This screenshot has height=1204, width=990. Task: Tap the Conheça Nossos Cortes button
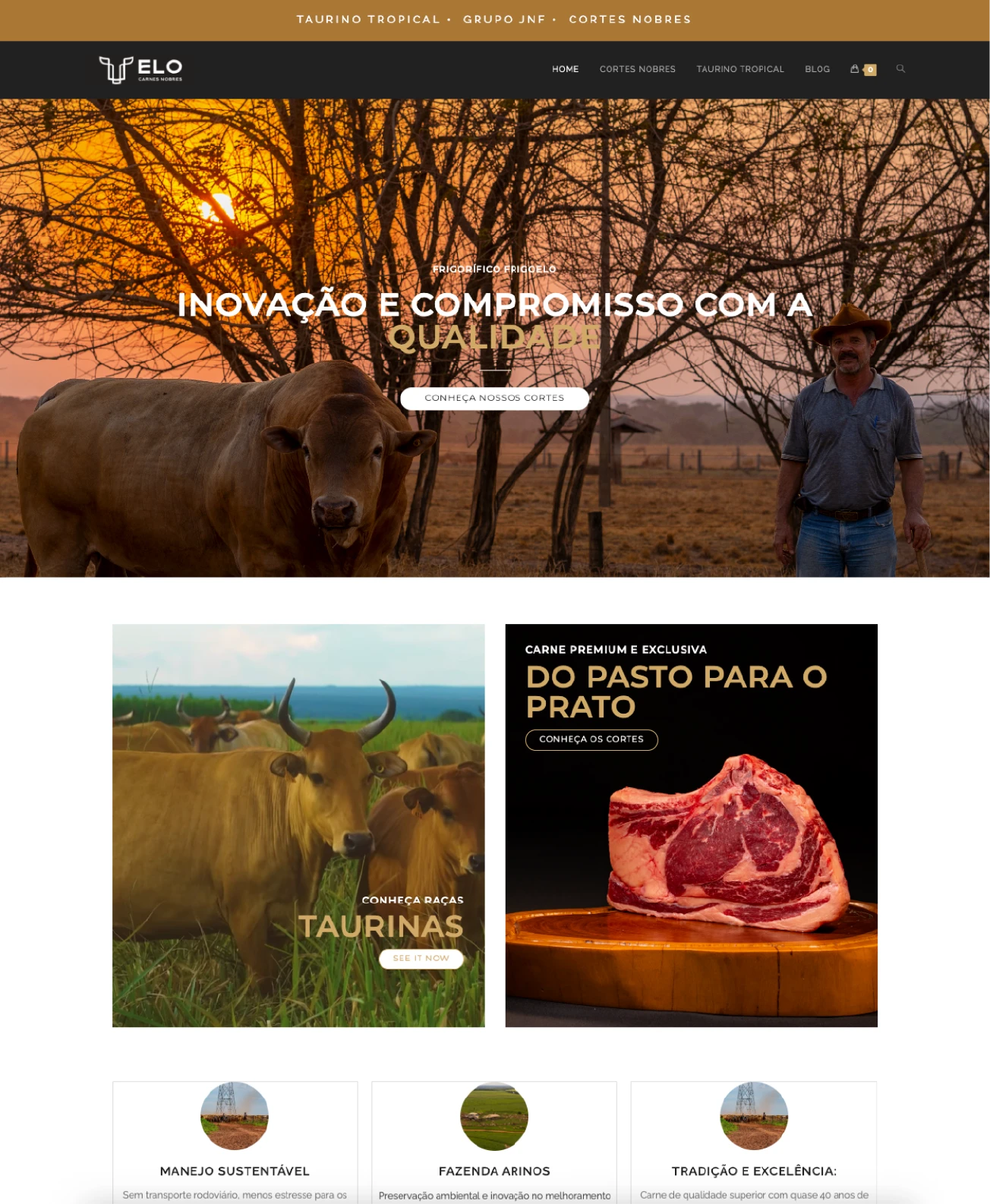pyautogui.click(x=494, y=398)
